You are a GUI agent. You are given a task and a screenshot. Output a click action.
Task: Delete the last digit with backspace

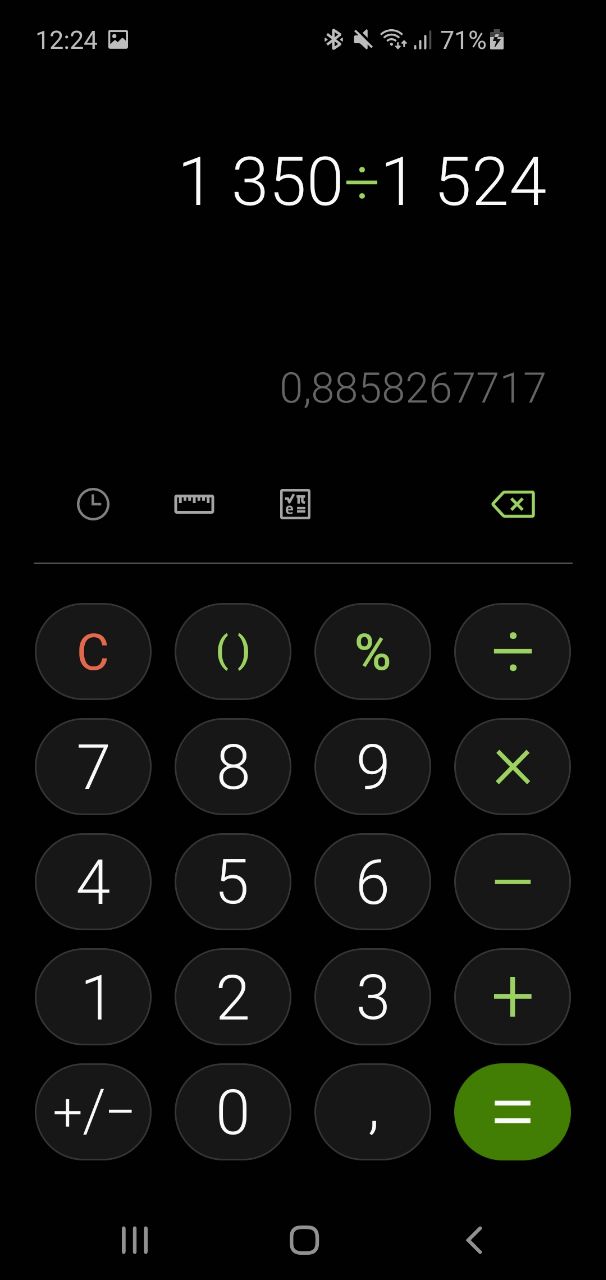(513, 504)
